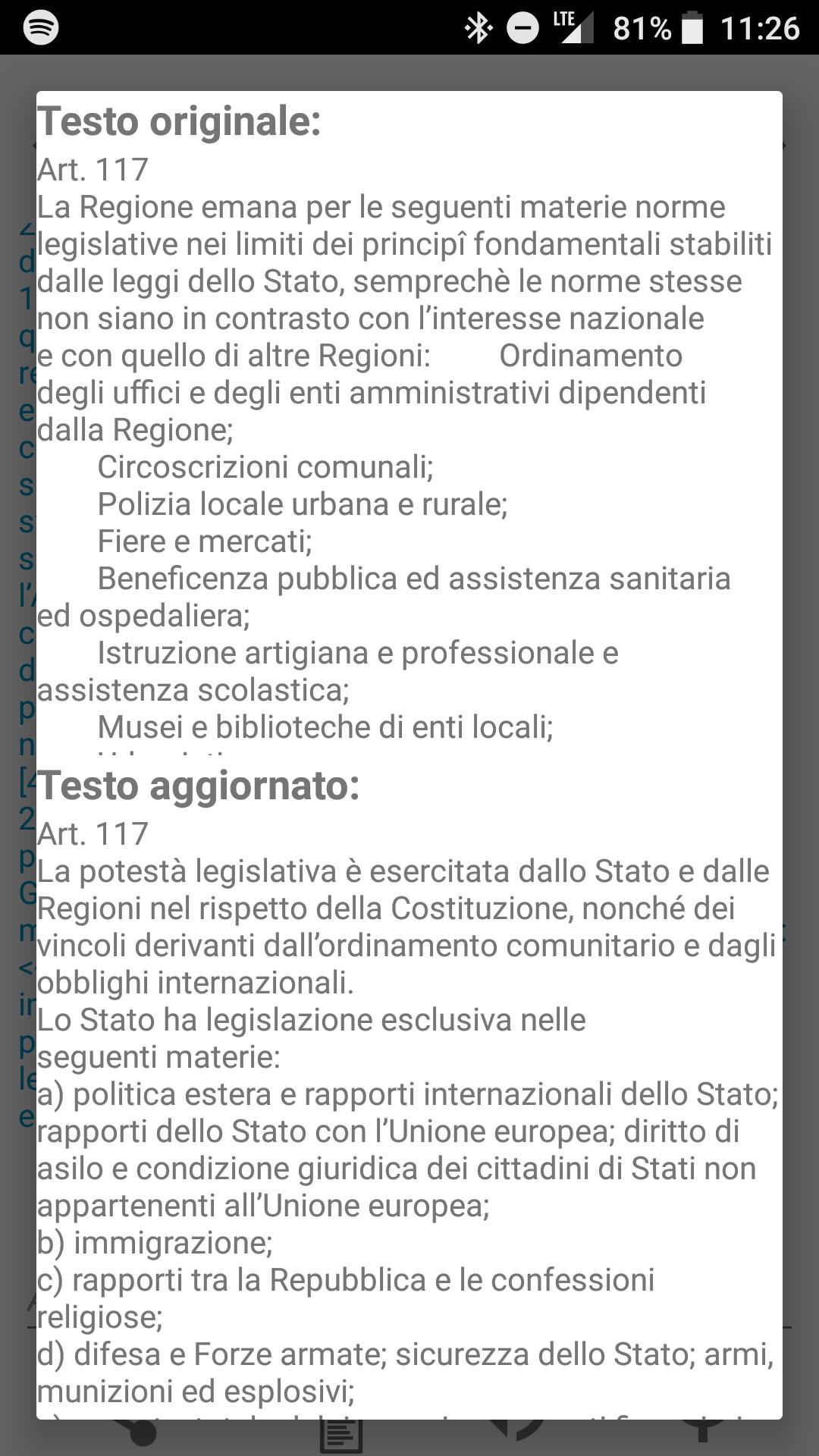This screenshot has height=1456, width=819.
Task: Tap the right edge of the dialog scroll area
Action: (x=773, y=728)
